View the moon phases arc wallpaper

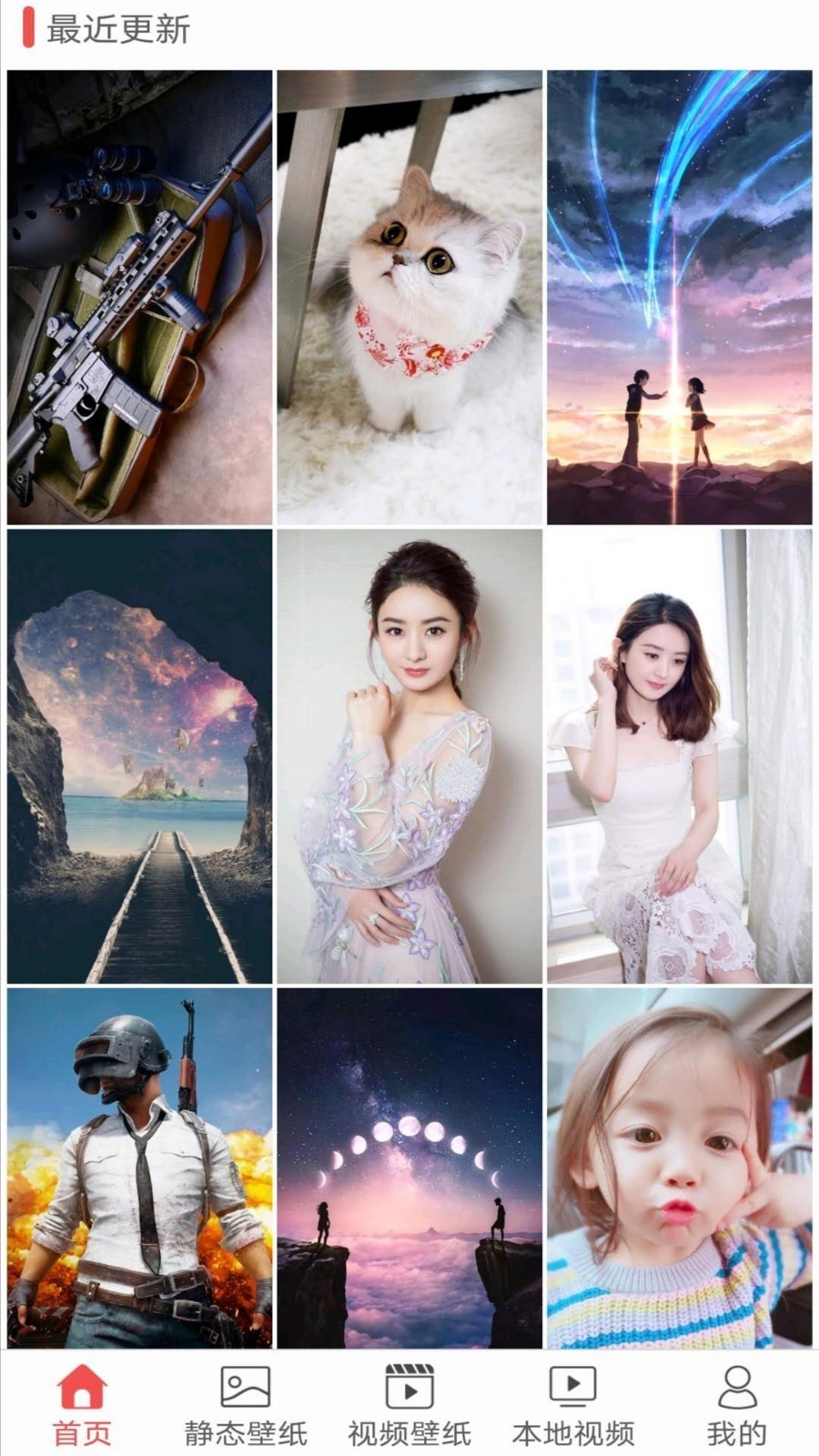409,1168
